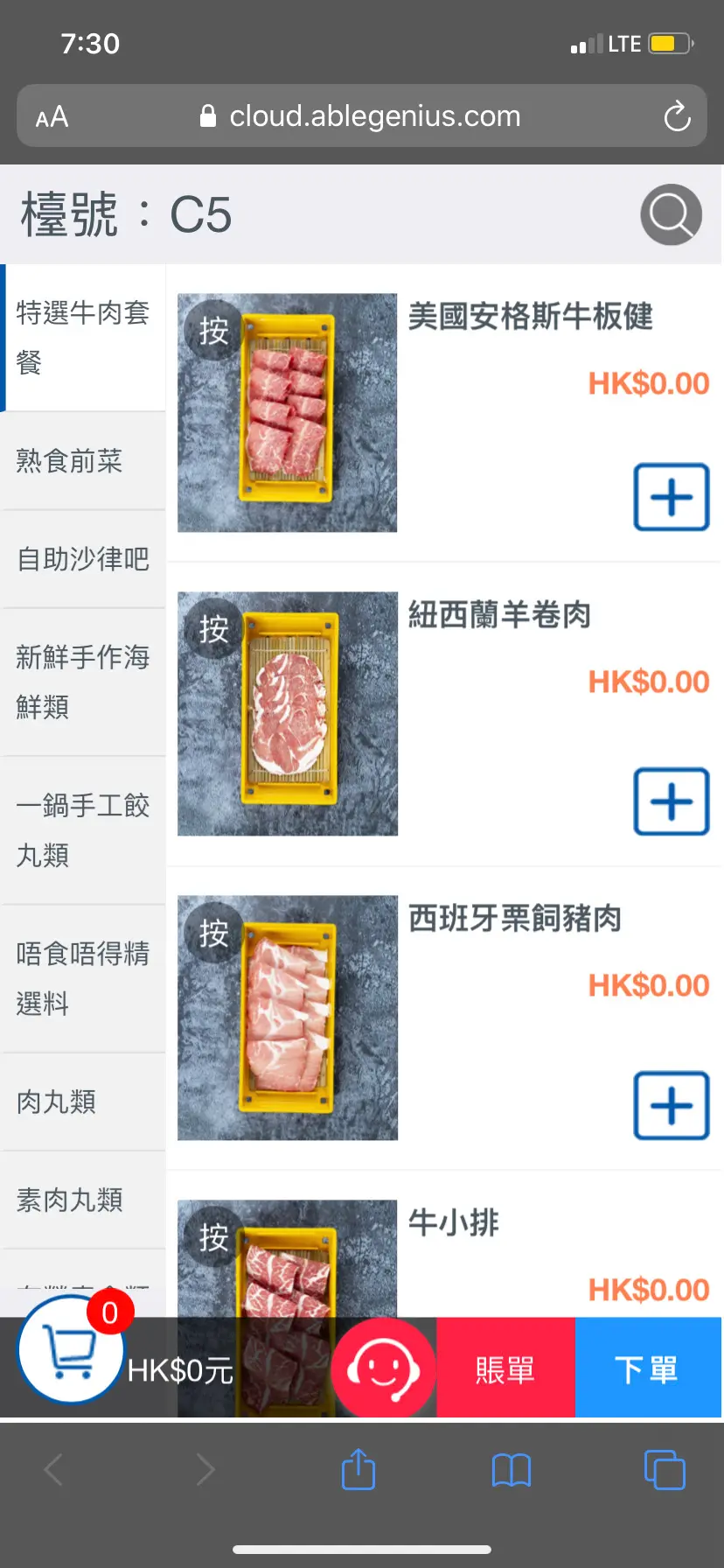Open the search magnifier icon
This screenshot has width=724, height=1568.
coord(671,214)
